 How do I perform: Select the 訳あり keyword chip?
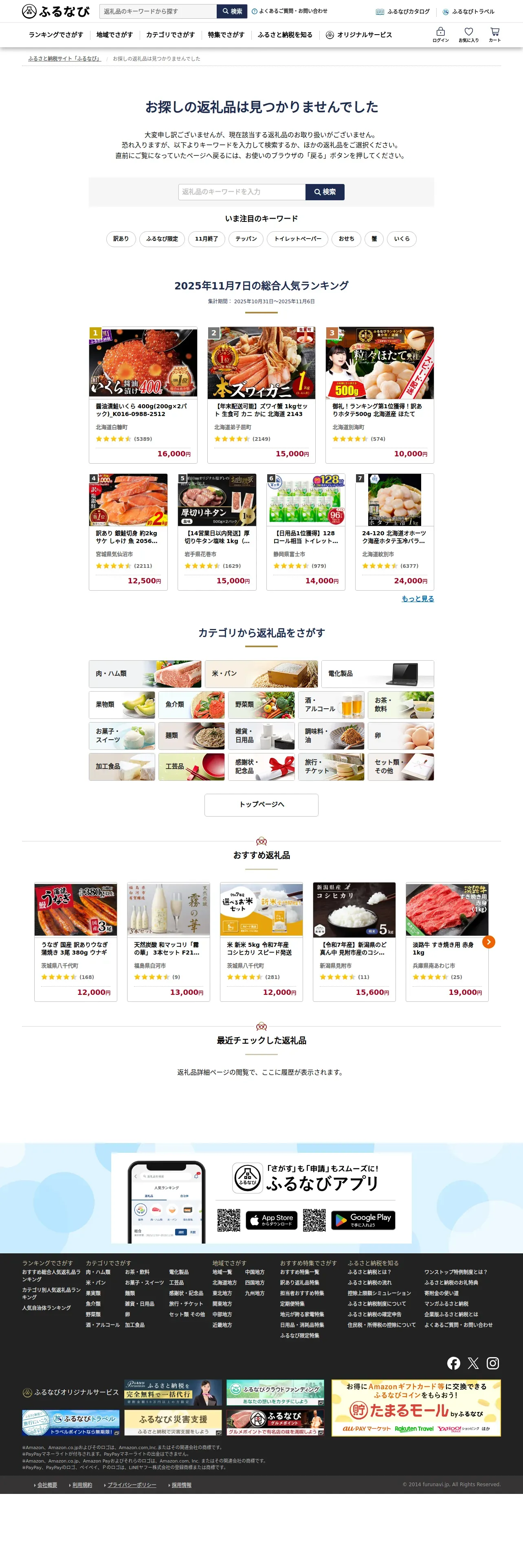click(x=121, y=239)
